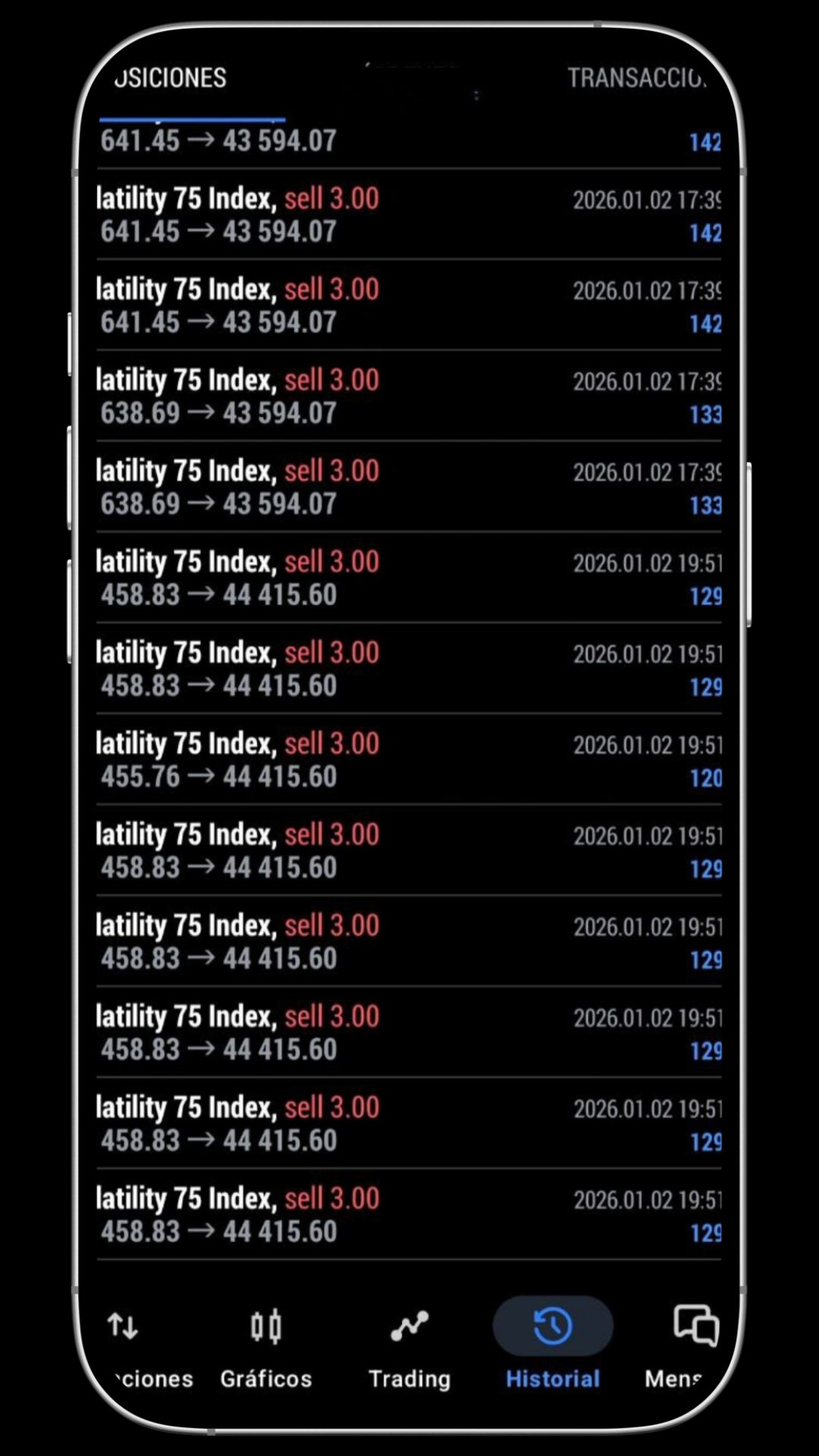Open messages with the Mensajes chat icon

pyautogui.click(x=694, y=1323)
